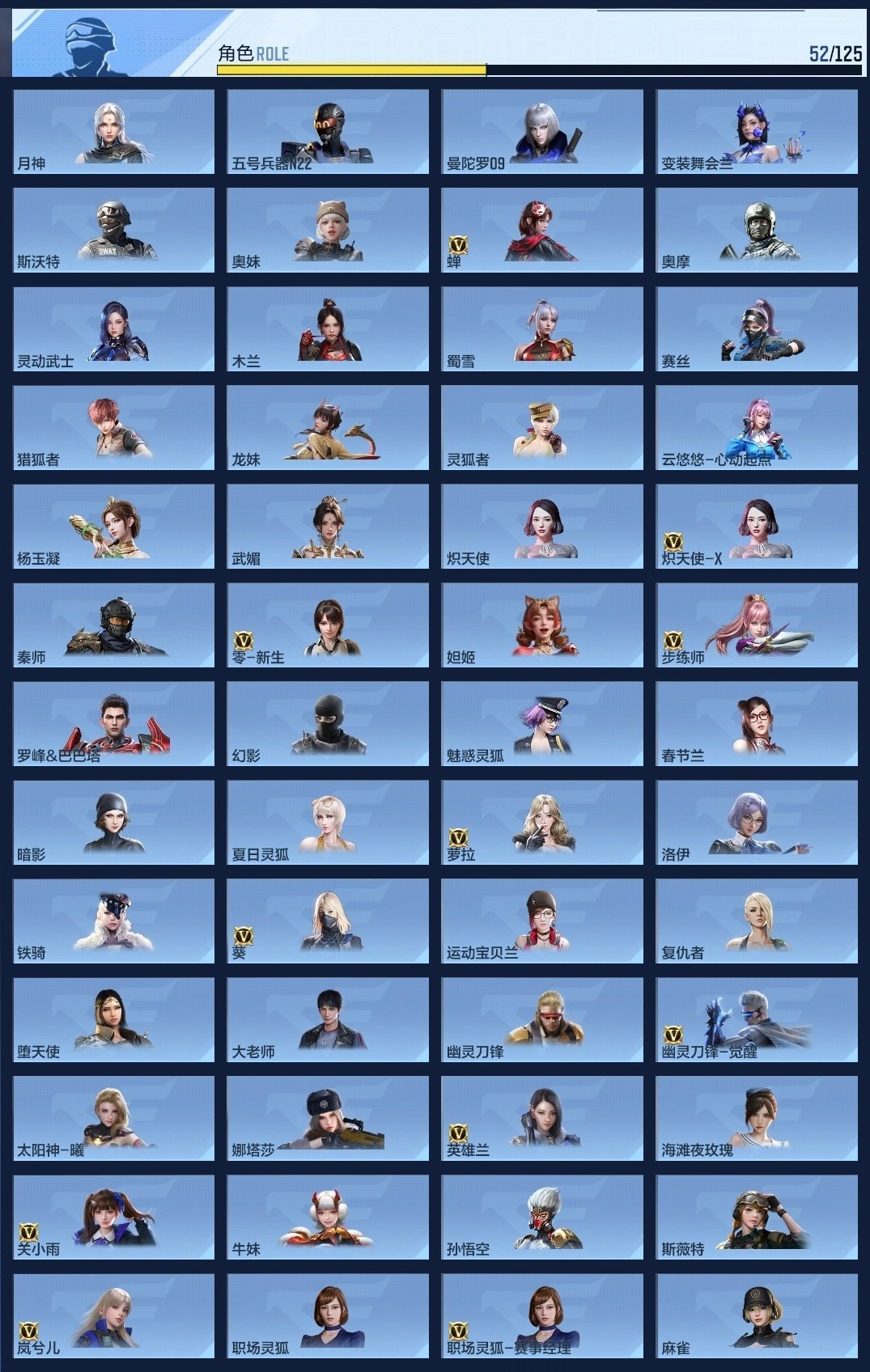Open the 娜塔莎 role card

point(328,1118)
